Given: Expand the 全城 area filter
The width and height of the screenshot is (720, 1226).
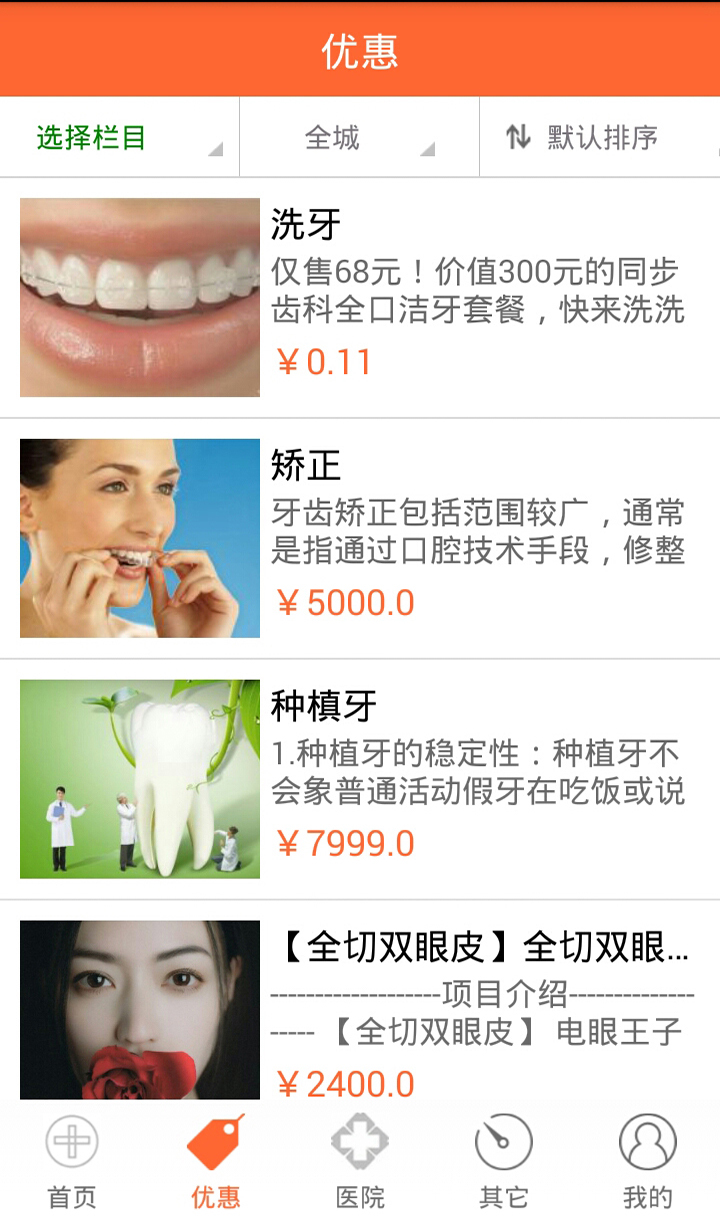Looking at the screenshot, I should pyautogui.click(x=359, y=138).
